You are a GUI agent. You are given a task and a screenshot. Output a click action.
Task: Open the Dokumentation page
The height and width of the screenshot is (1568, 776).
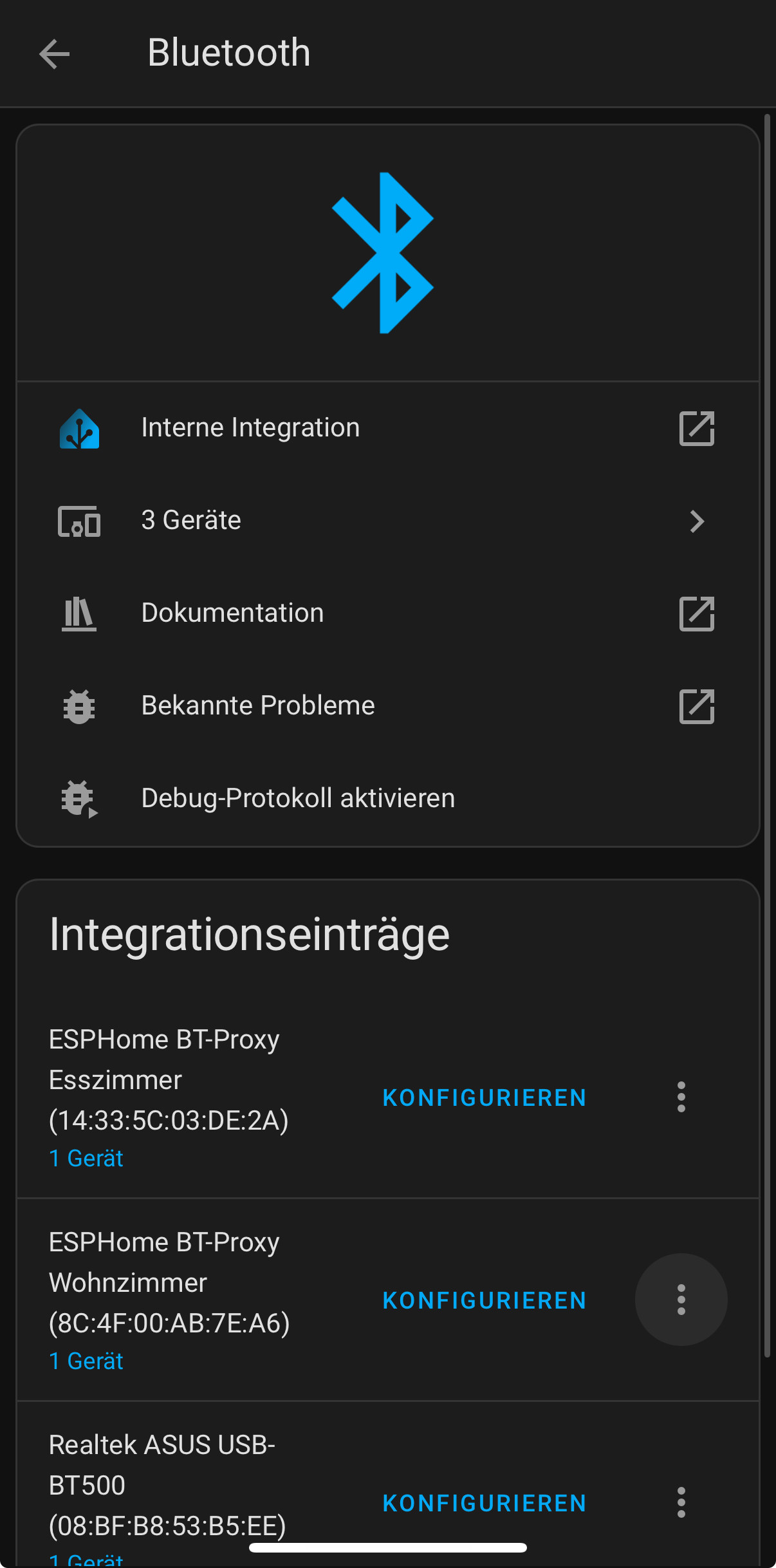[x=387, y=613]
